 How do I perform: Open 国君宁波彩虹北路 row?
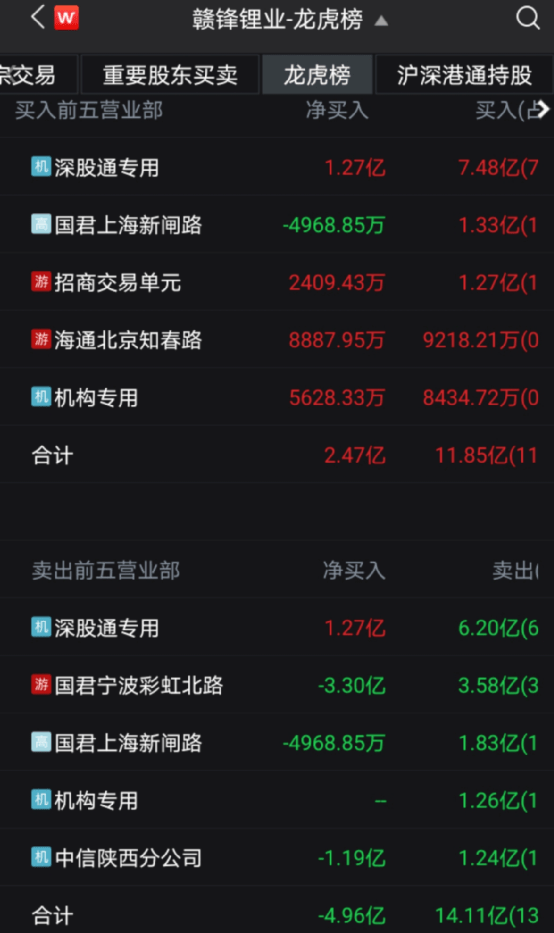tap(277, 685)
